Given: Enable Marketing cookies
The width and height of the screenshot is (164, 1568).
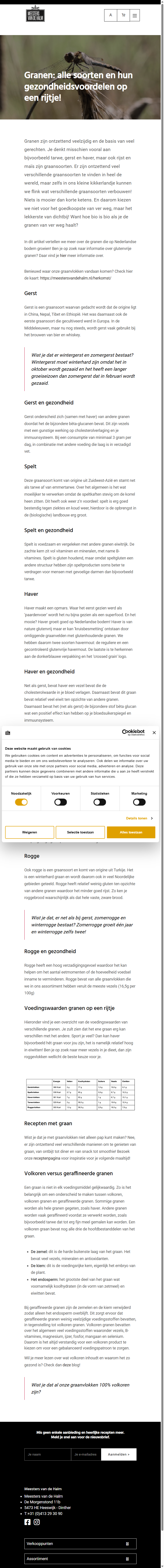Looking at the screenshot, I should tap(139, 802).
